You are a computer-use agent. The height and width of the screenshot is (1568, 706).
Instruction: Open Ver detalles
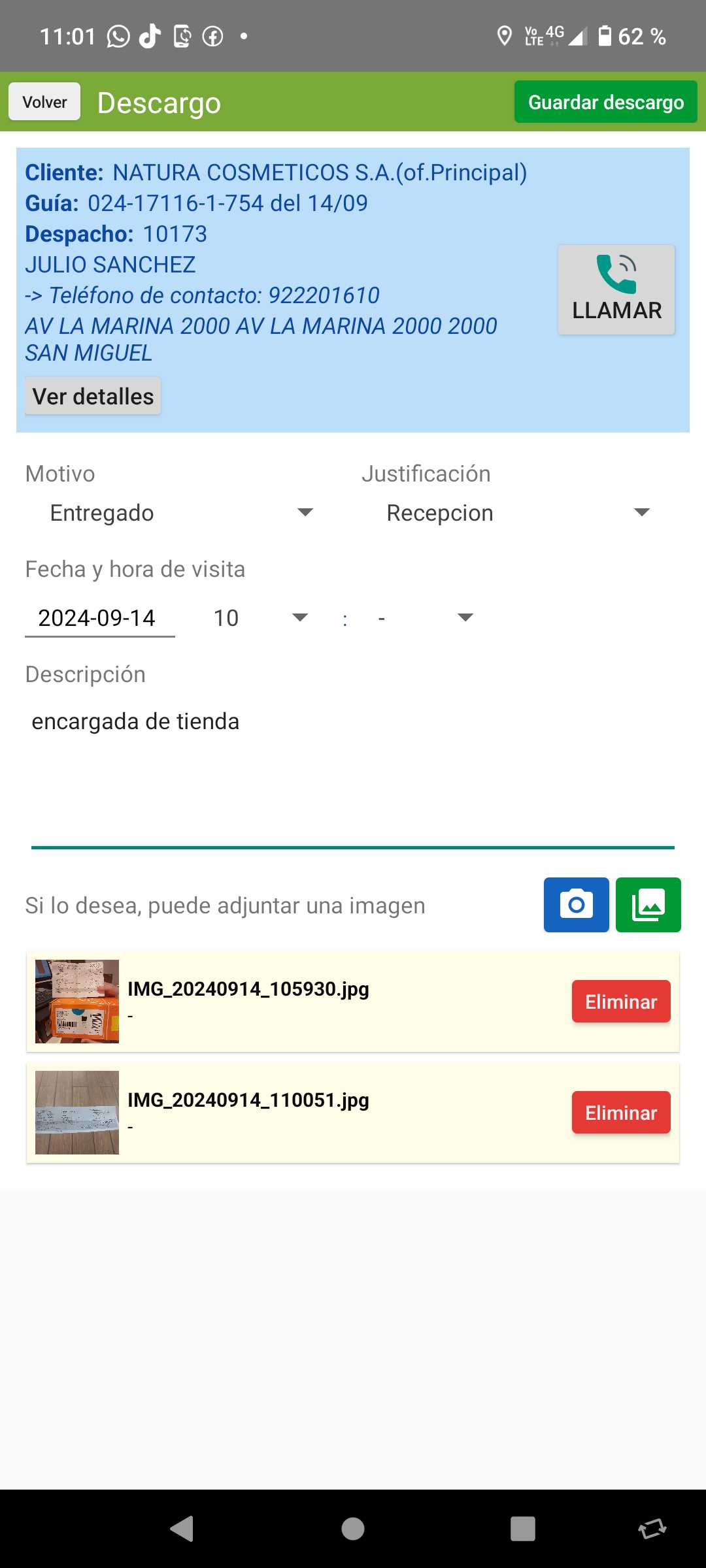[93, 396]
